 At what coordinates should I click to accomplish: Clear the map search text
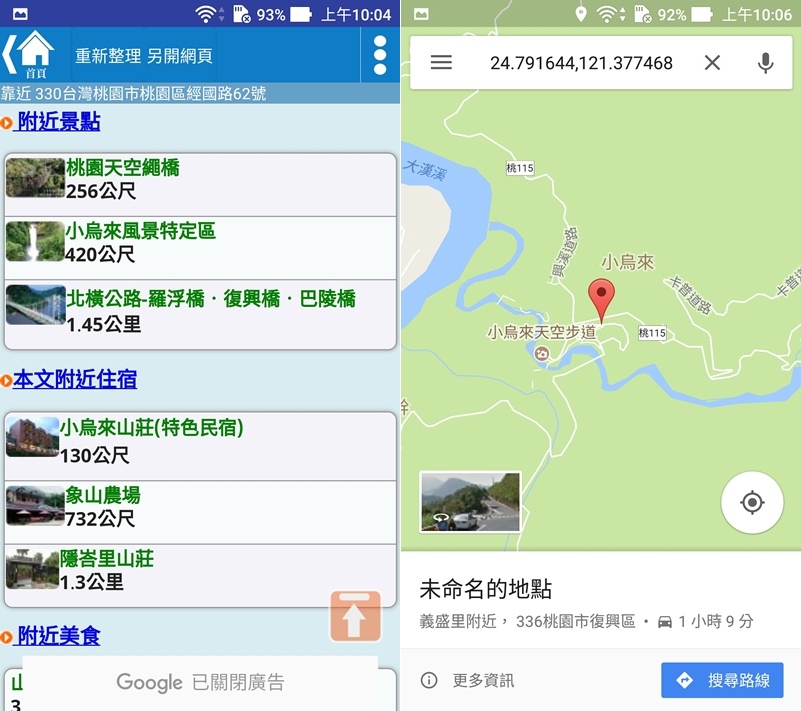coord(711,62)
